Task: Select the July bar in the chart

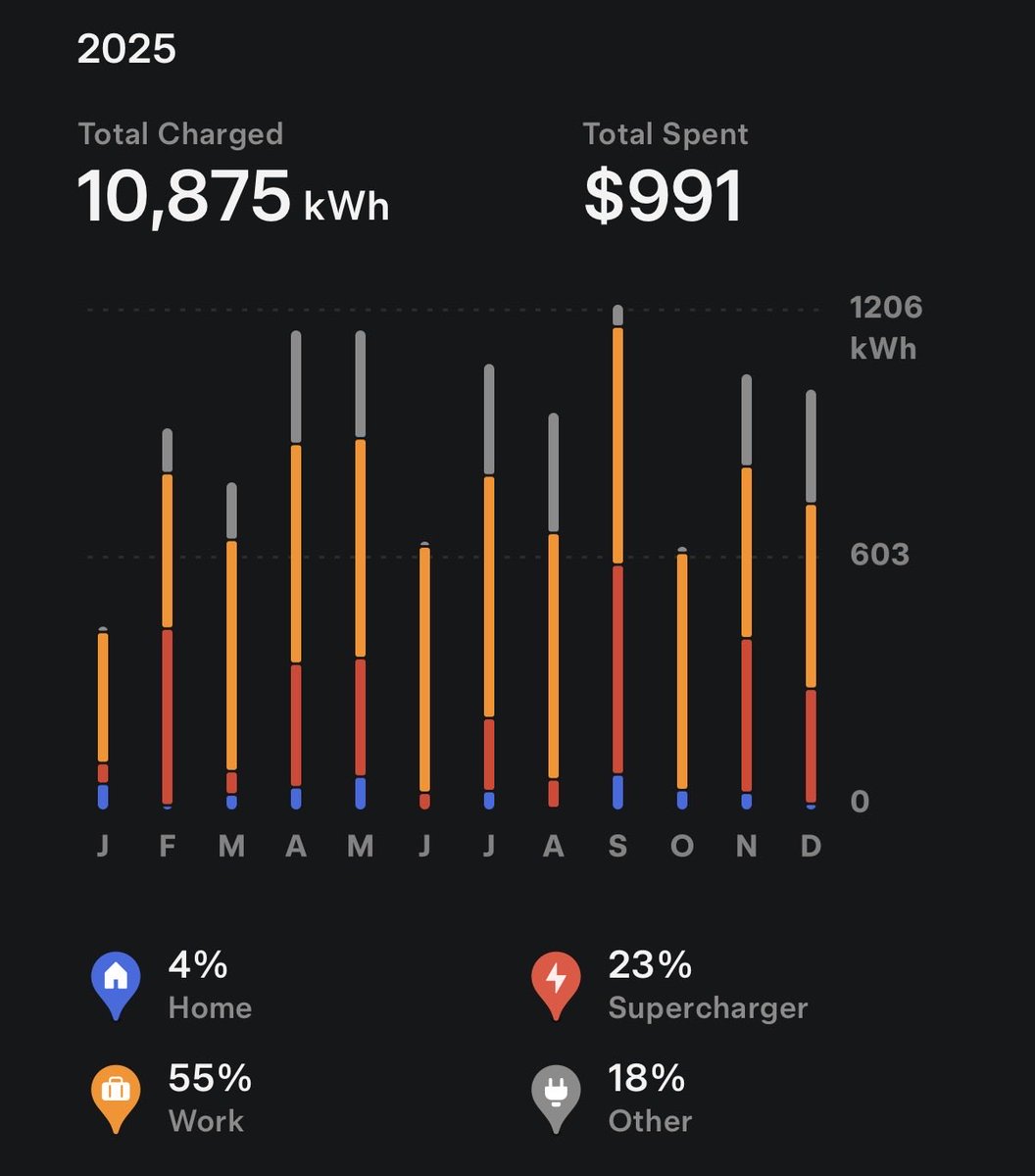Action: (489, 587)
